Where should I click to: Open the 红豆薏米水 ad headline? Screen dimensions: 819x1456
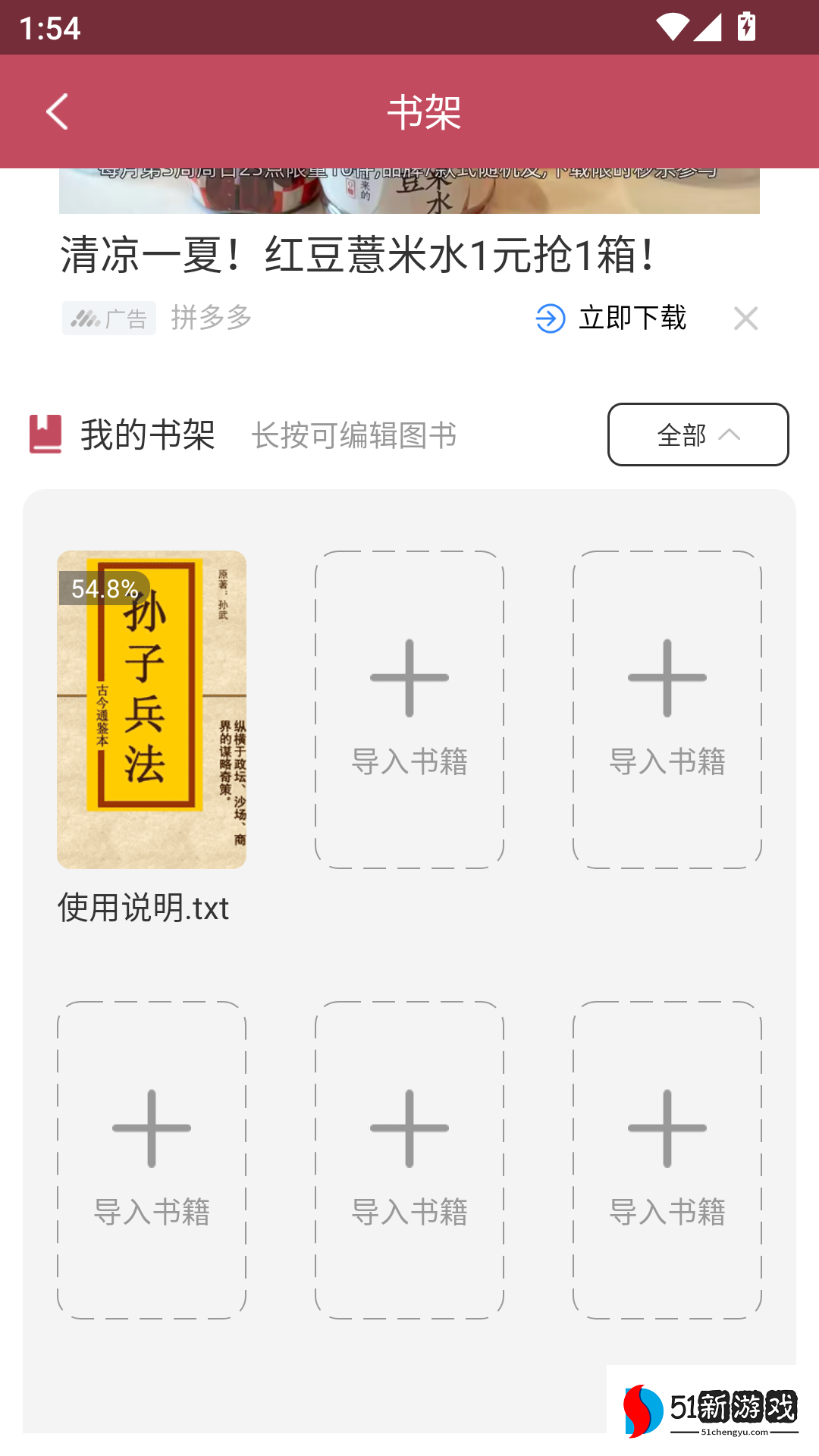[x=358, y=255]
